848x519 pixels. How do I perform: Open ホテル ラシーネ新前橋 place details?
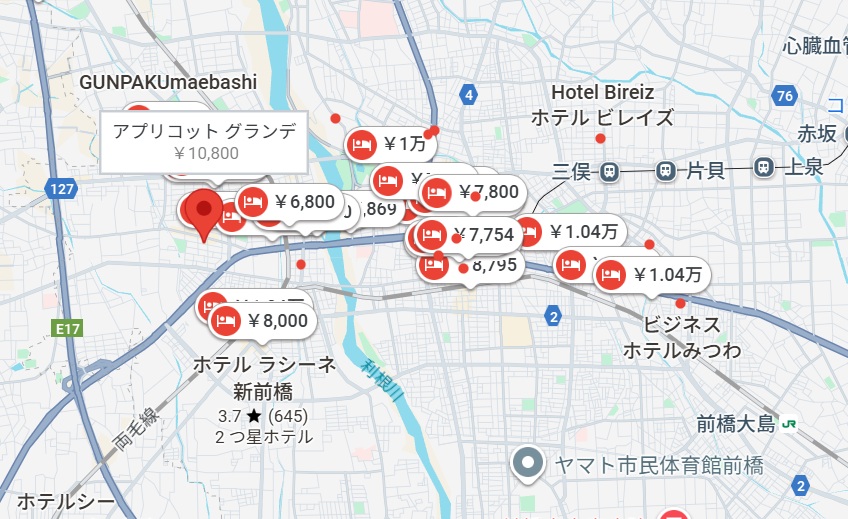point(264,377)
